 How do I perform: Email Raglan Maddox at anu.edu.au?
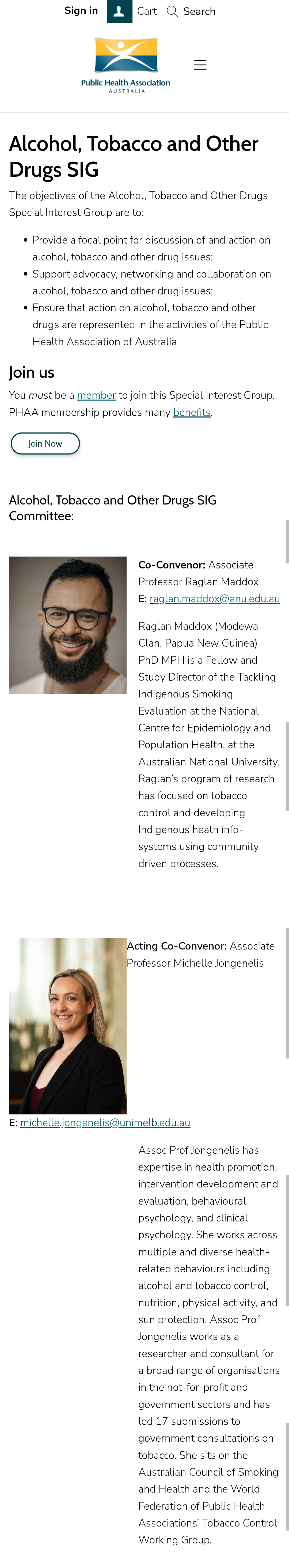coord(215,599)
